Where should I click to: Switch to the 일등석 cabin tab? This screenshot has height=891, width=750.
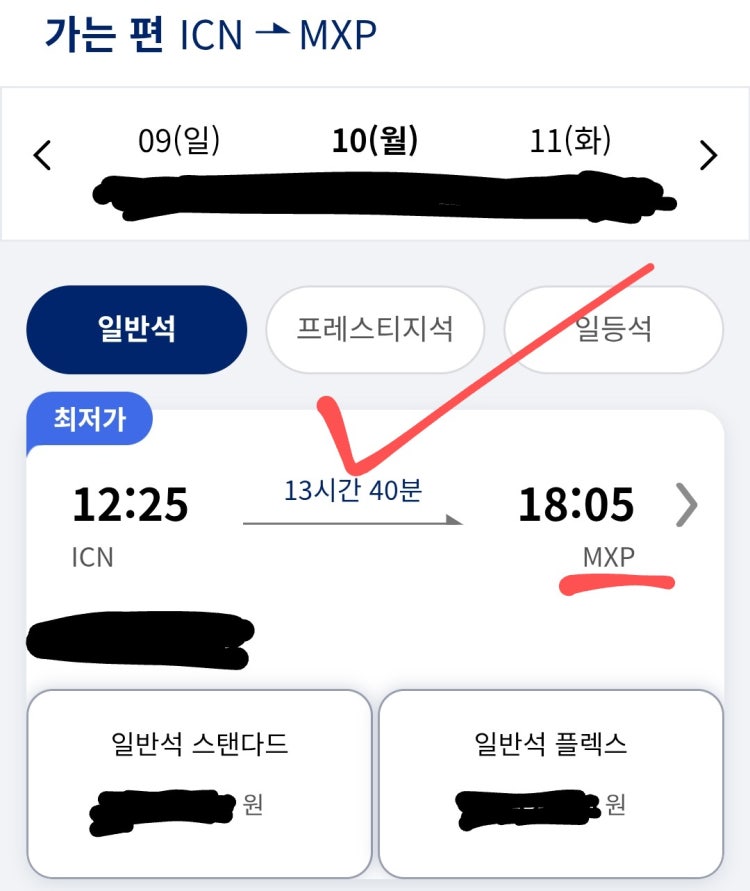(613, 329)
